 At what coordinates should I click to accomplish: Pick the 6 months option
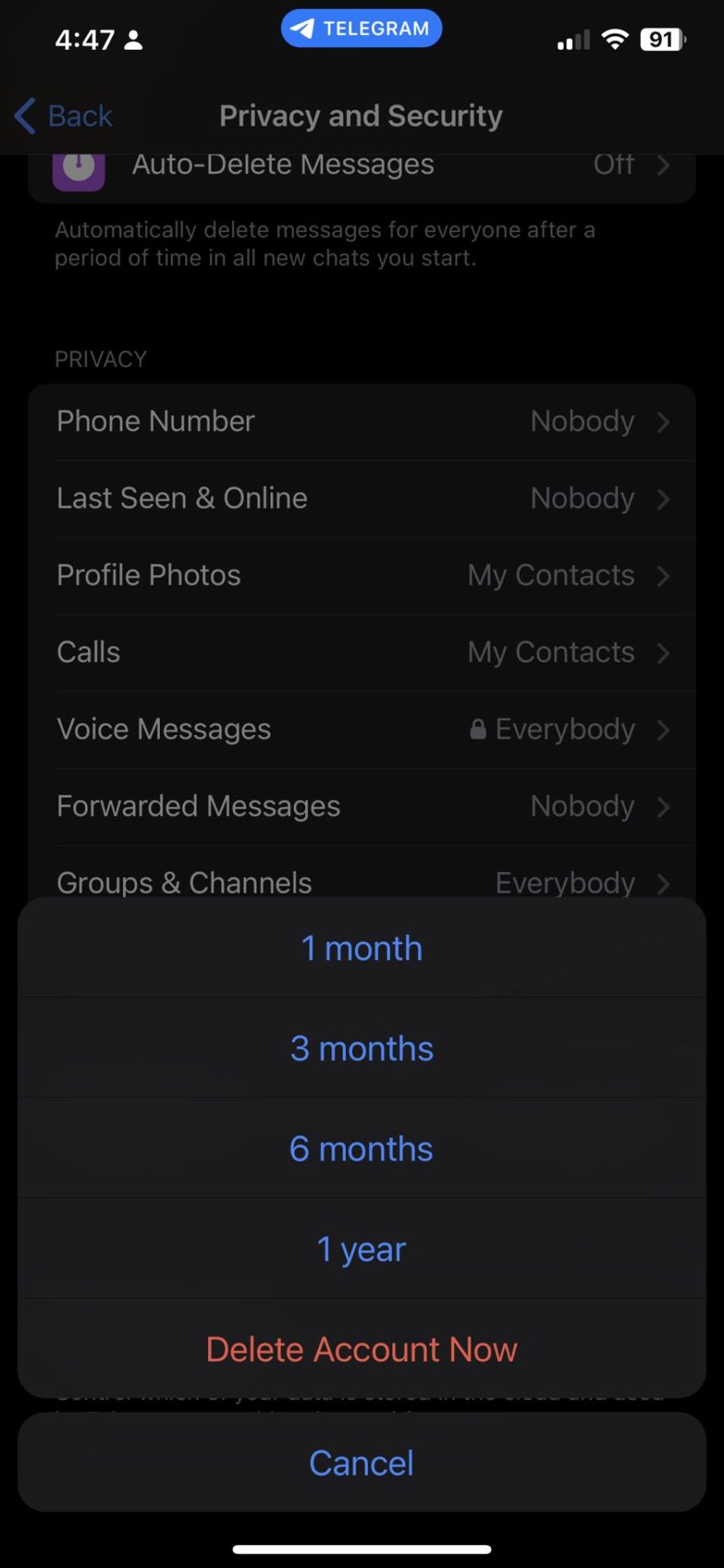(362, 1148)
